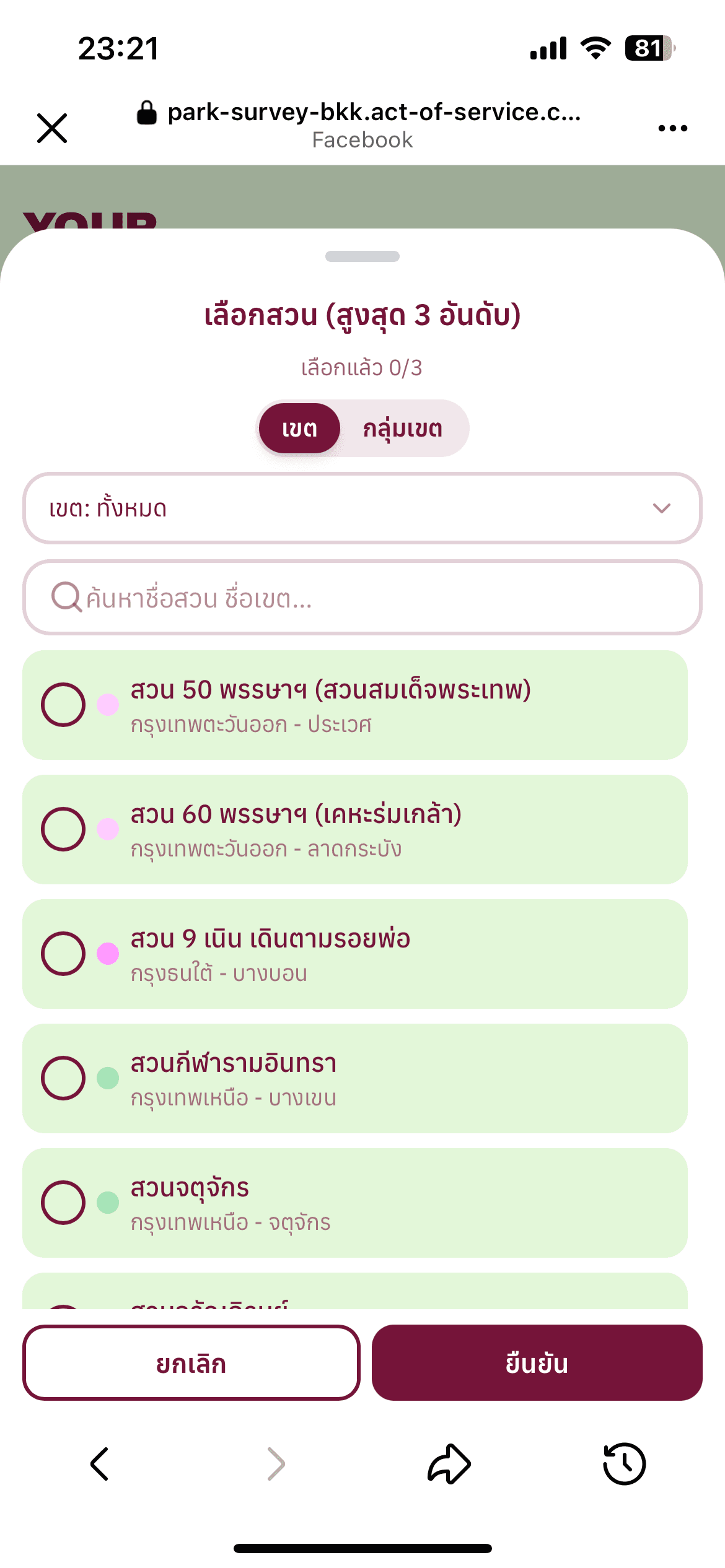This screenshot has height=1568, width=725.
Task: Open browsing history icon
Action: click(x=624, y=1464)
